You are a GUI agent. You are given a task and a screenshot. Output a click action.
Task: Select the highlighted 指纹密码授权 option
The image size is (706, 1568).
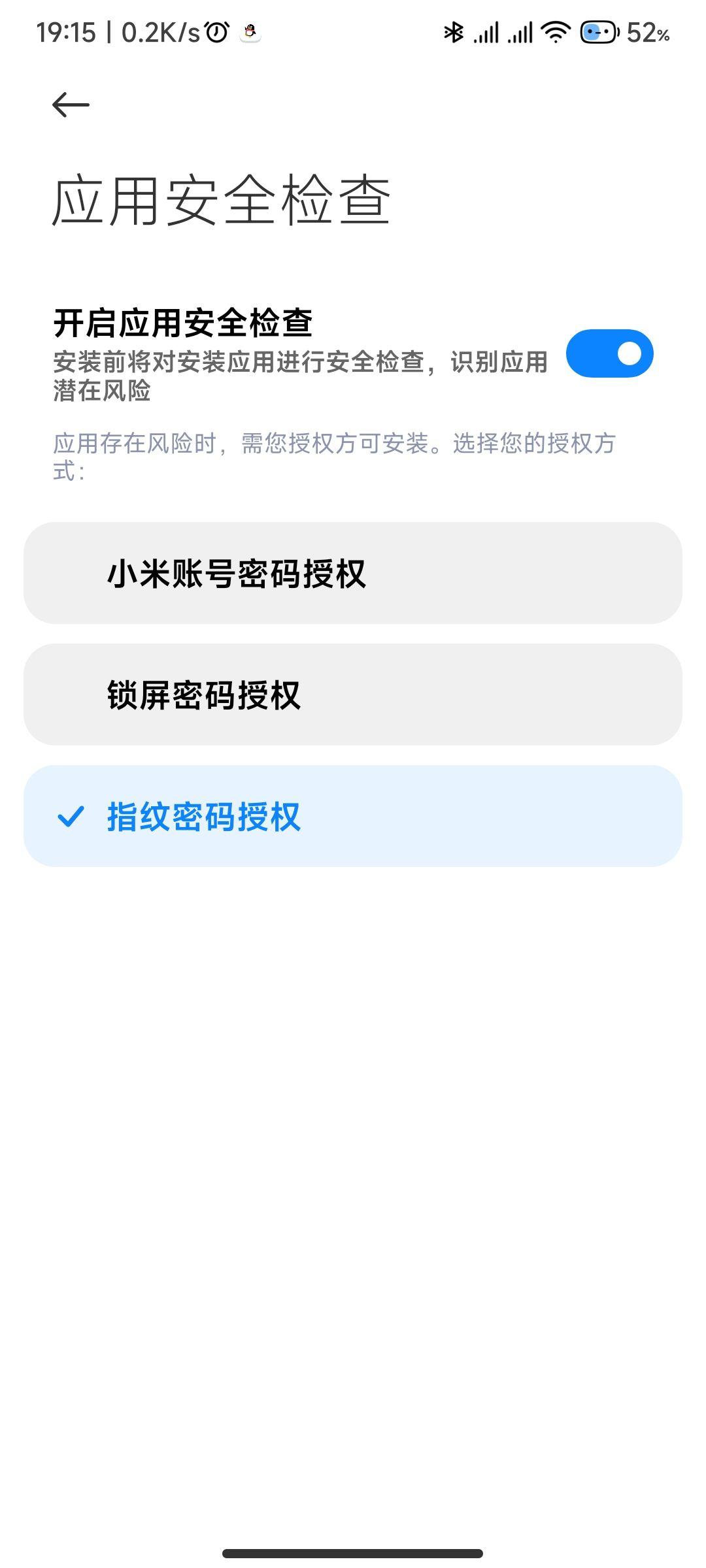[x=353, y=816]
